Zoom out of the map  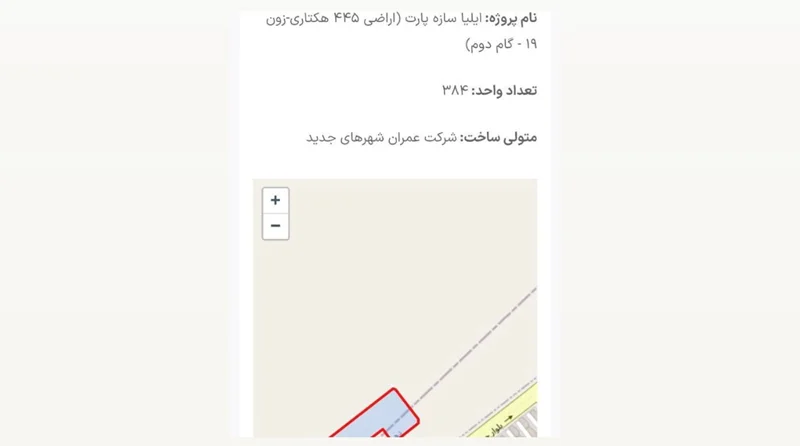(275, 226)
